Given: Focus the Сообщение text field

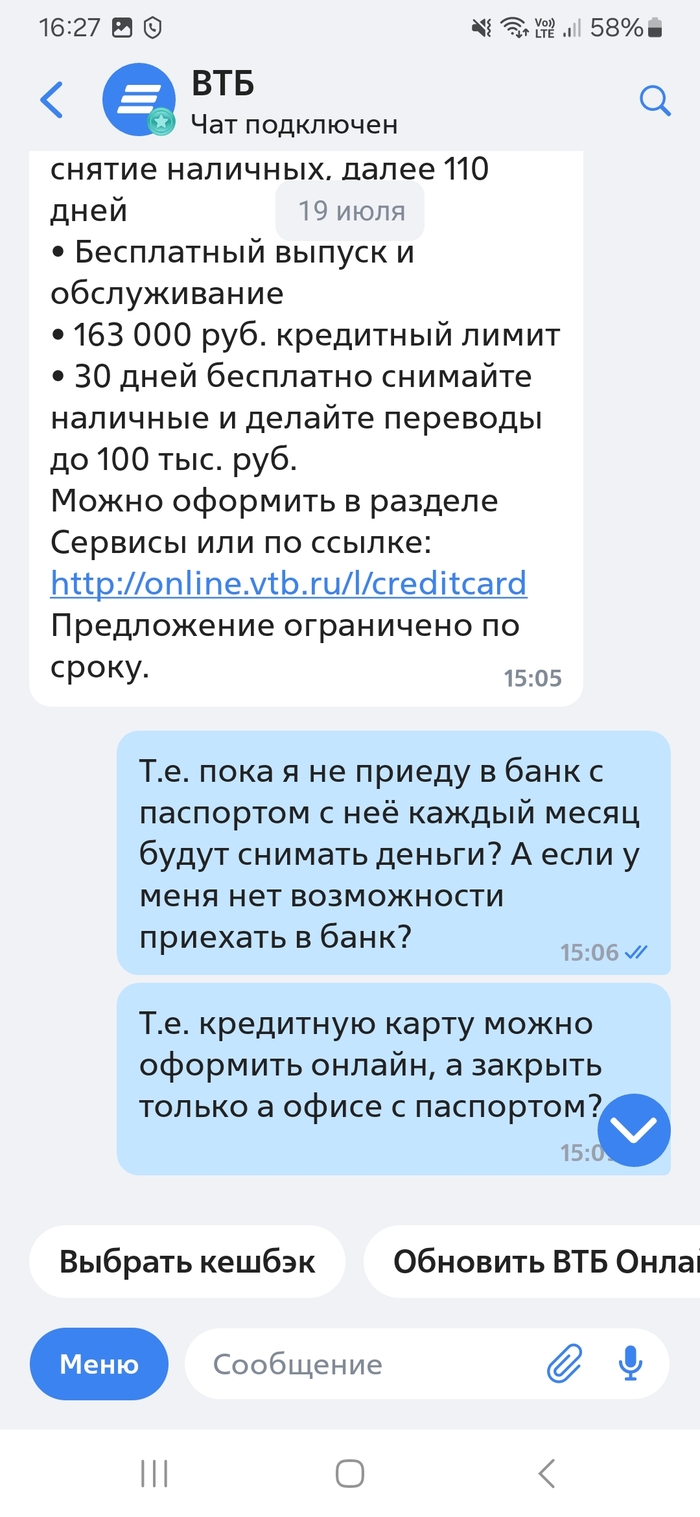Looking at the screenshot, I should click(x=370, y=1364).
